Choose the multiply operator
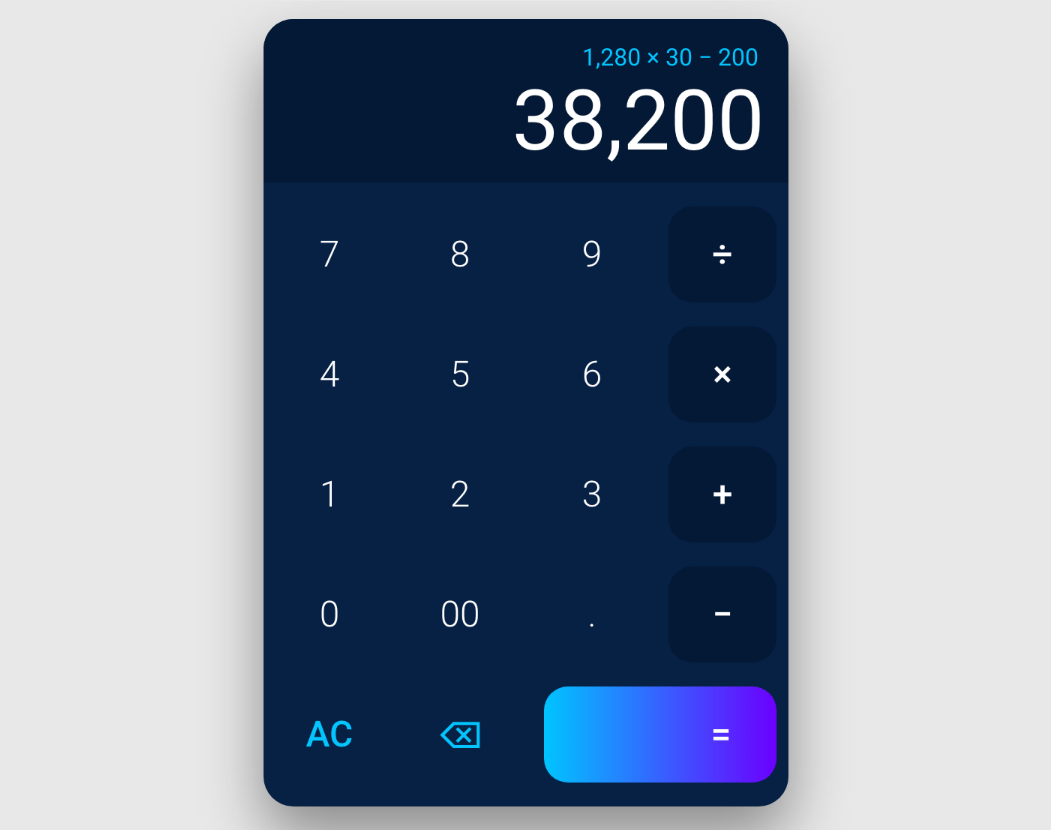The image size is (1051, 830). point(722,374)
